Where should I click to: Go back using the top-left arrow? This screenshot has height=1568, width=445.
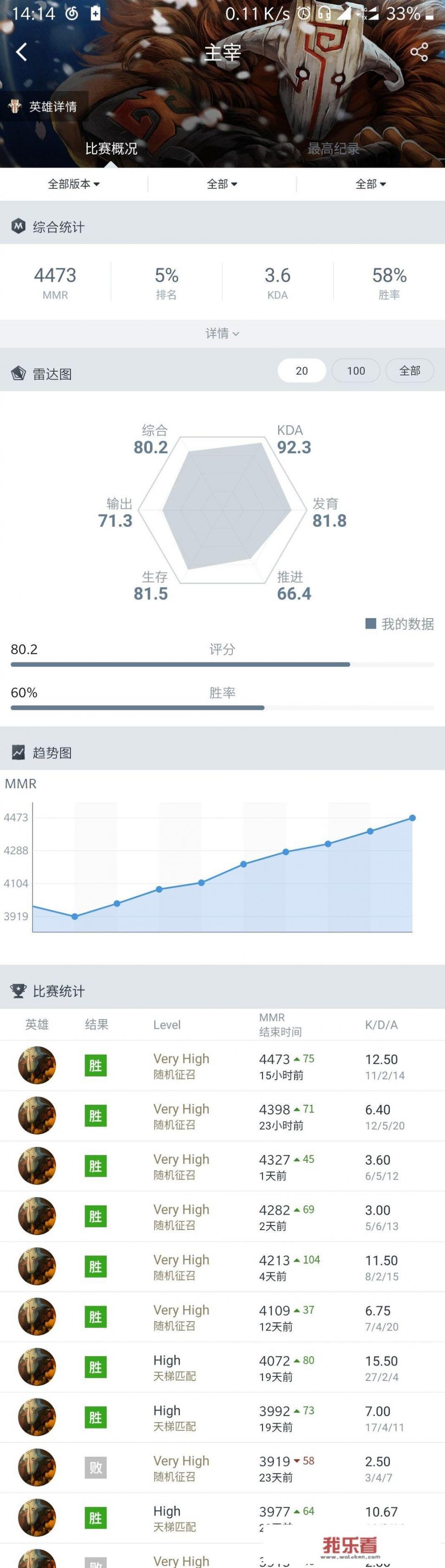pos(22,52)
